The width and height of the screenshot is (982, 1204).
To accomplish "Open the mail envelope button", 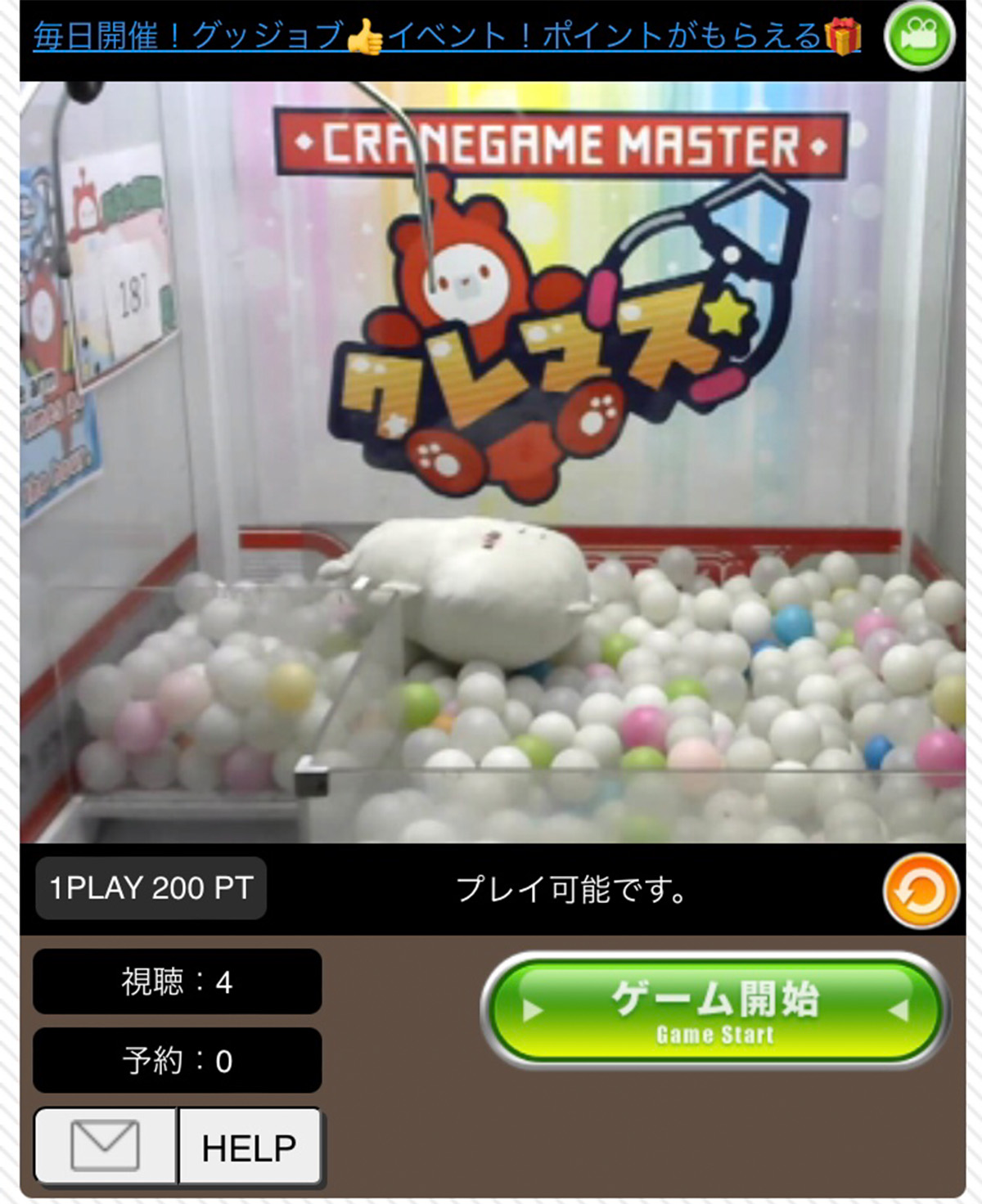I will [105, 1146].
